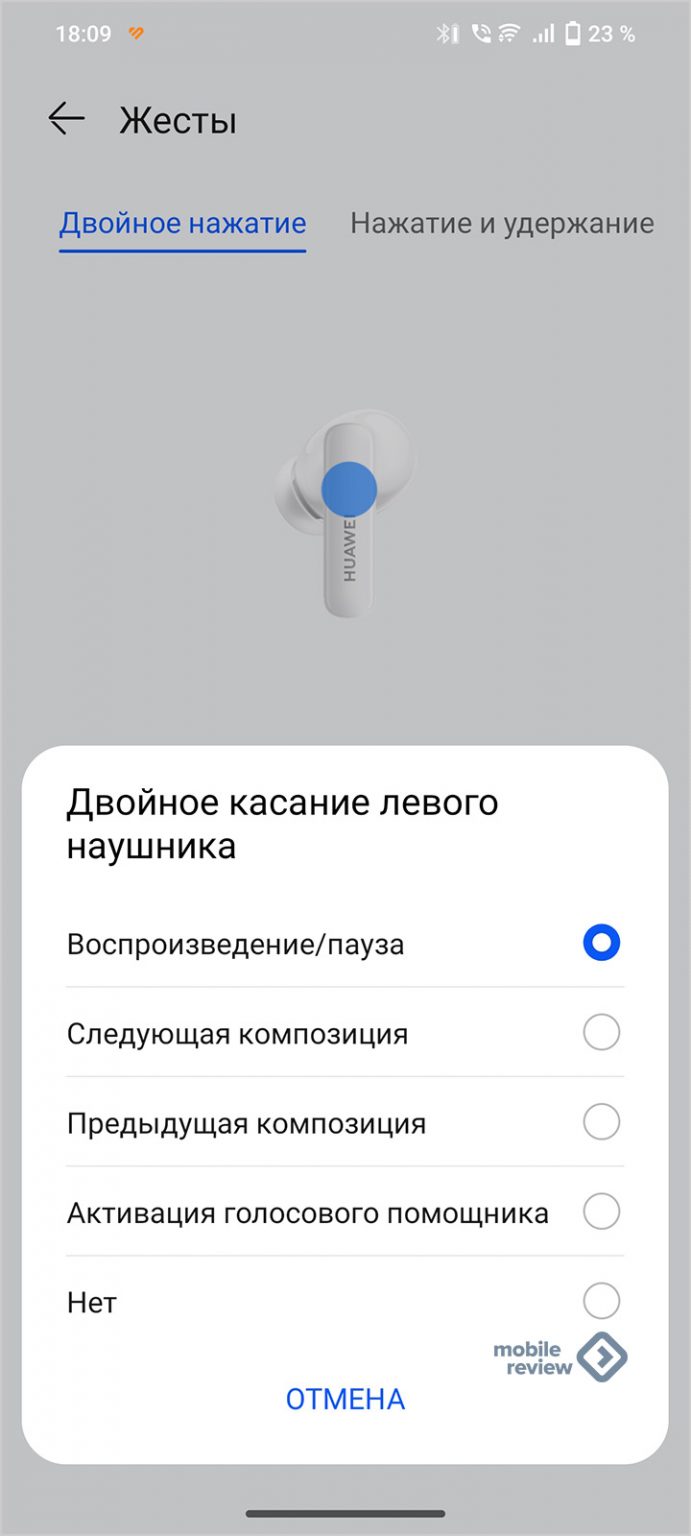Go back from the Жесты screen
Image resolution: width=691 pixels, height=1536 pixels.
point(66,120)
